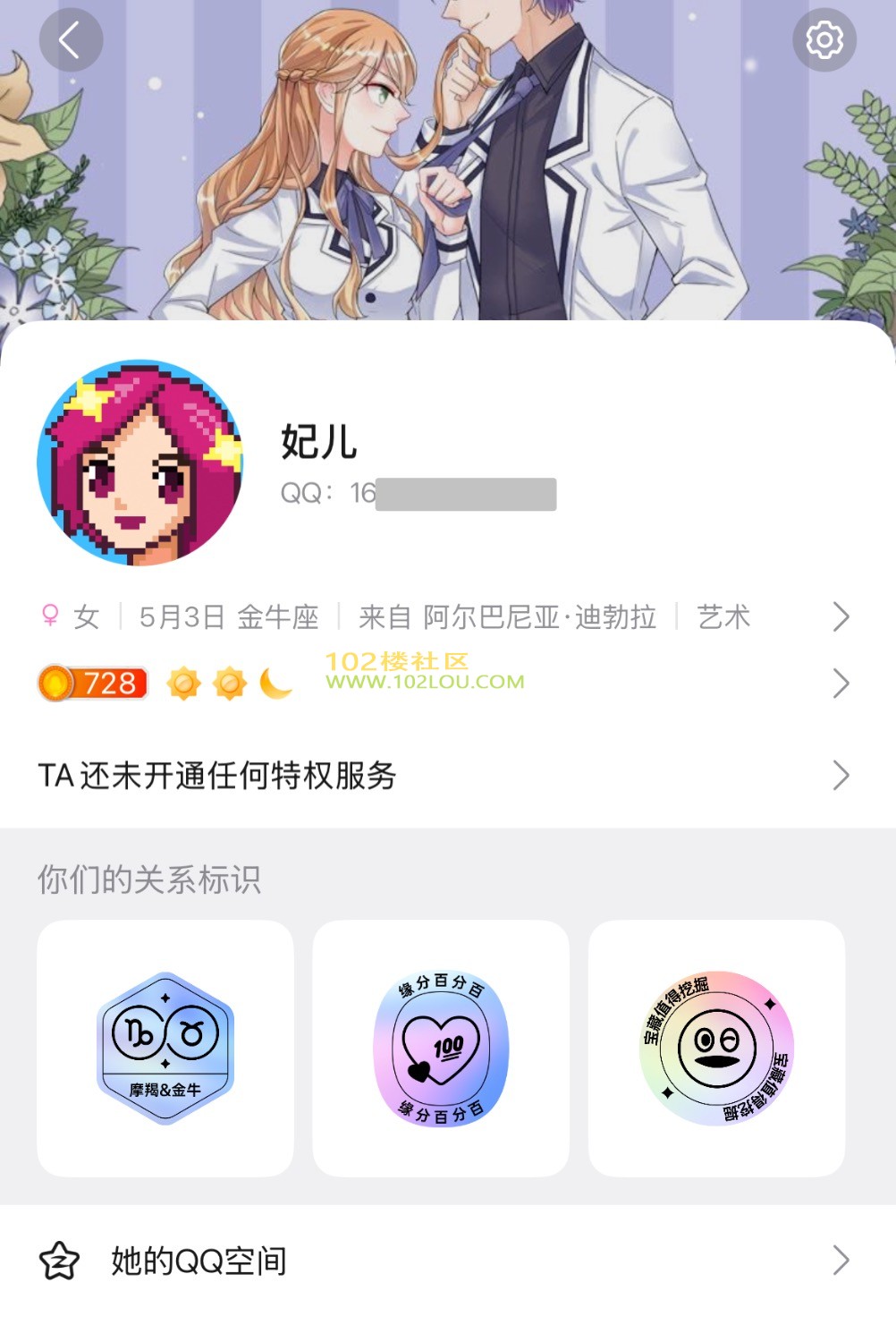Go back using the top arrow
Image resolution: width=896 pixels, height=1342 pixels.
(x=71, y=40)
